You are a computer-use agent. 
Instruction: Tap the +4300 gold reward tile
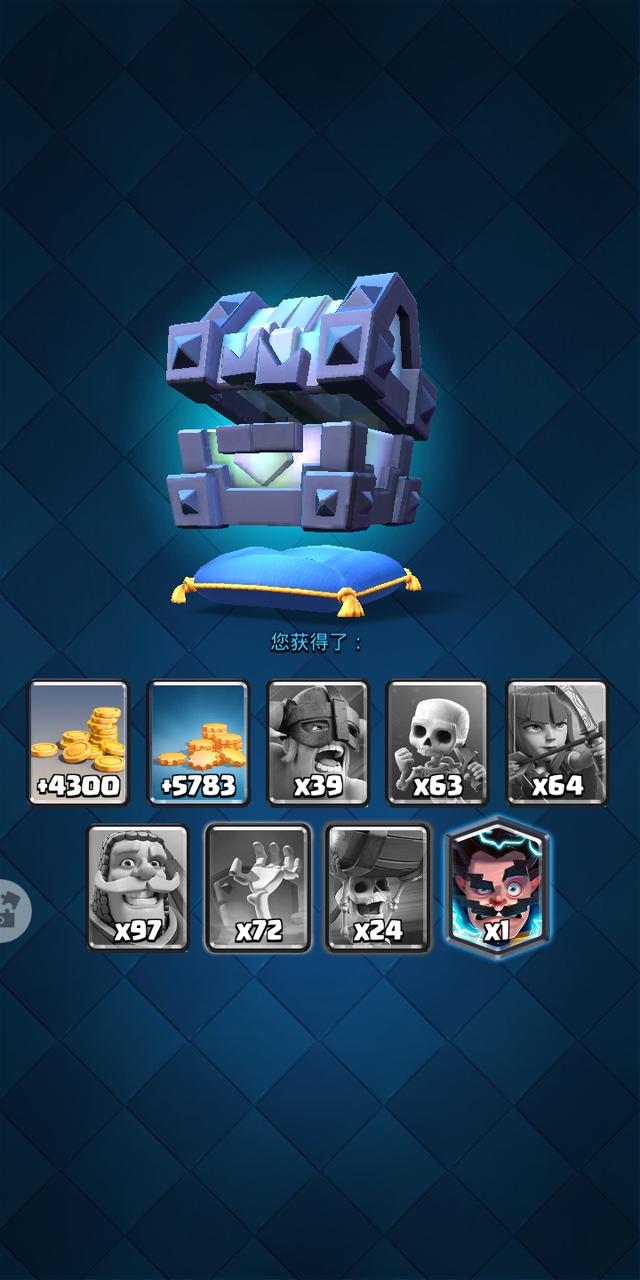coord(78,743)
